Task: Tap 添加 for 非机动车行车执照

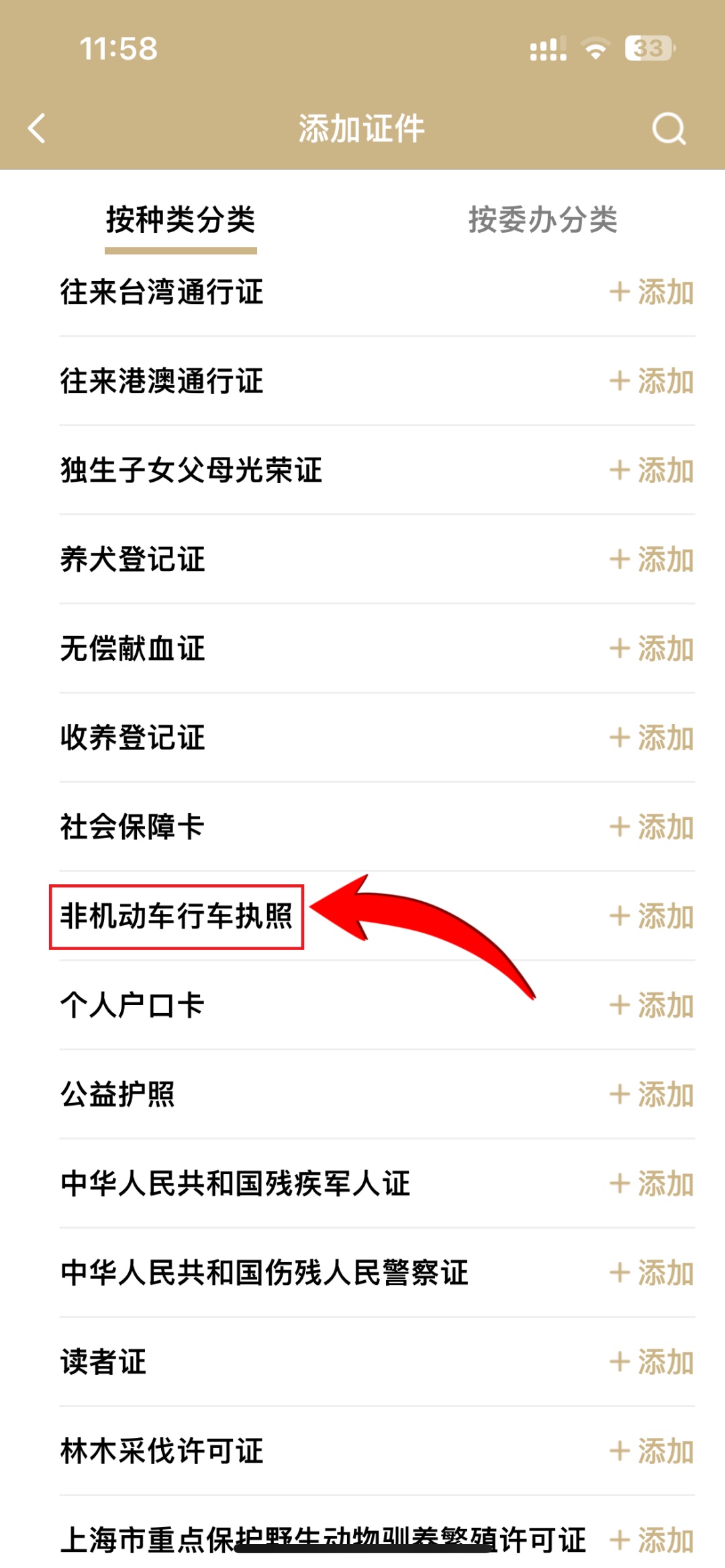Action: pos(651,917)
